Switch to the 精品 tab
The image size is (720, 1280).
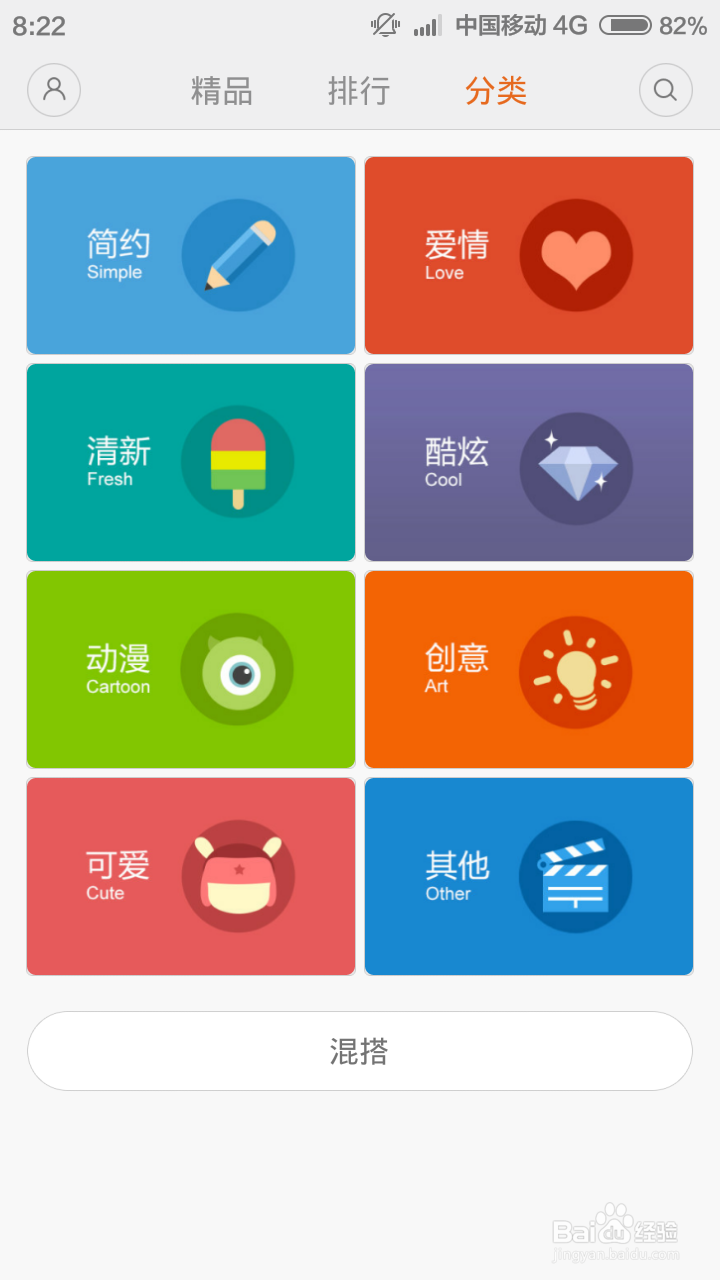[x=221, y=91]
